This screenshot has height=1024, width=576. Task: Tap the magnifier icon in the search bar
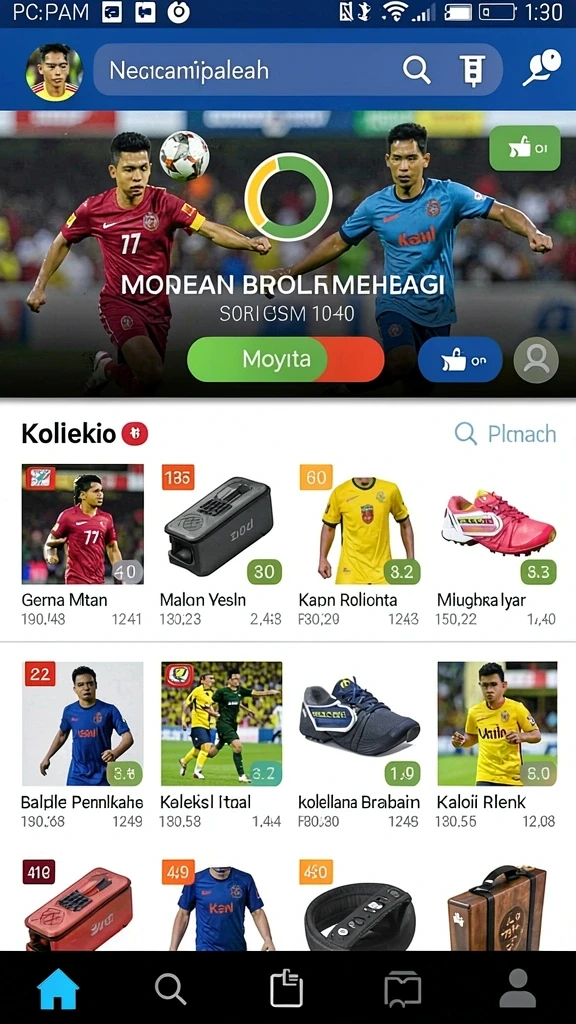pos(417,70)
